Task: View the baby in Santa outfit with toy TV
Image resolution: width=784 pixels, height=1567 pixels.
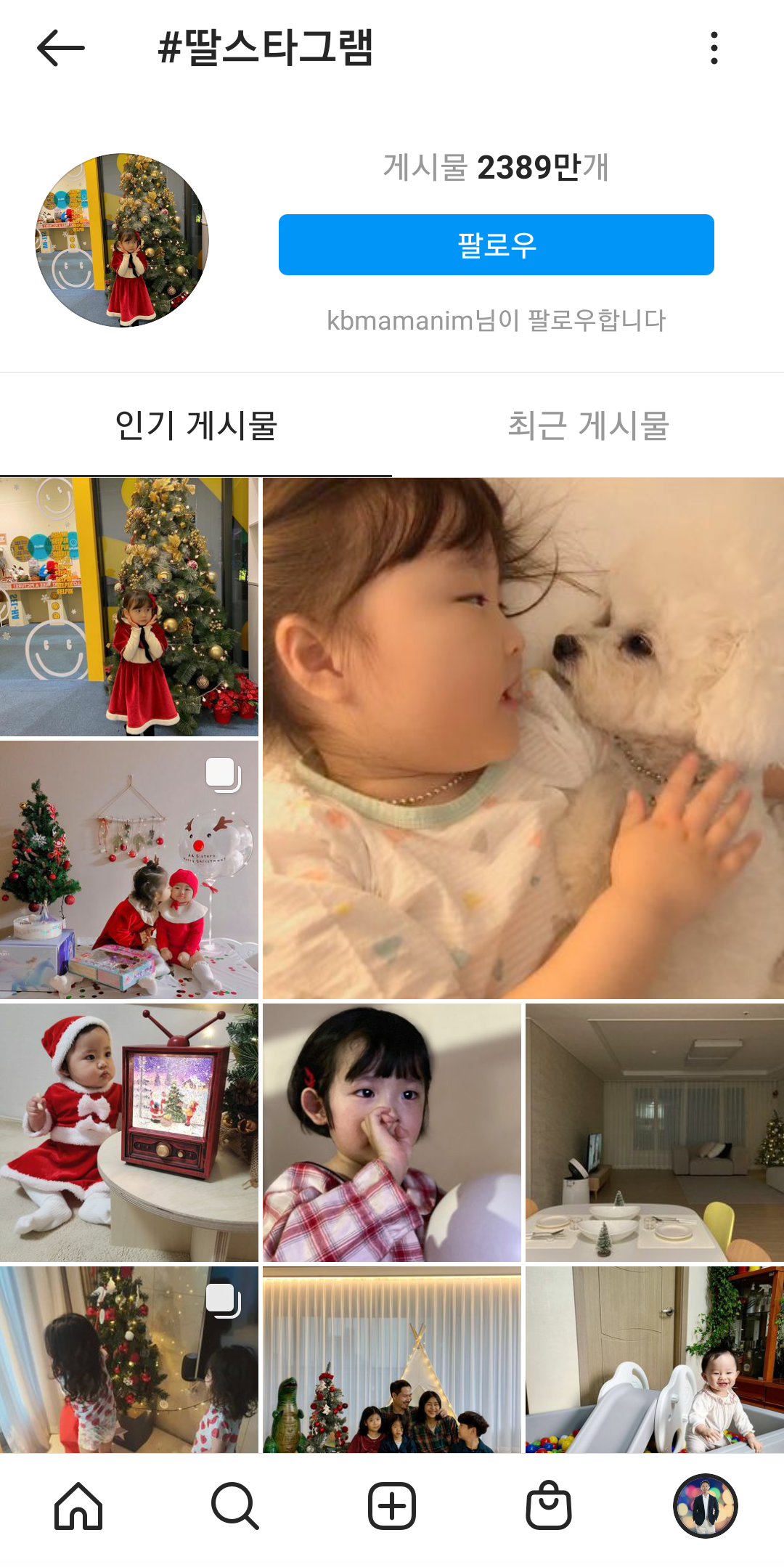Action: [129, 1132]
